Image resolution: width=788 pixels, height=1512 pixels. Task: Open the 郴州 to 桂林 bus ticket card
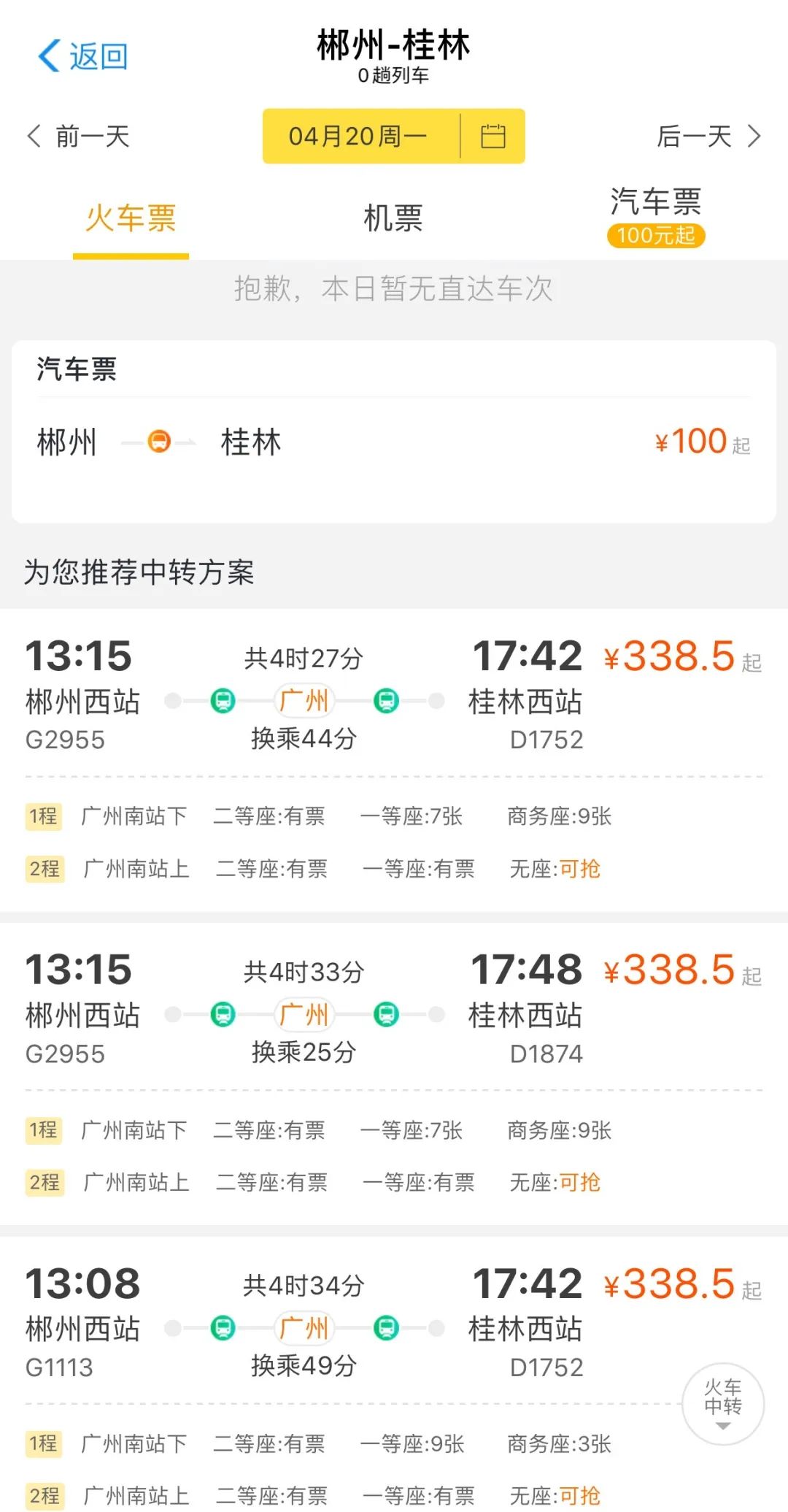click(x=394, y=431)
